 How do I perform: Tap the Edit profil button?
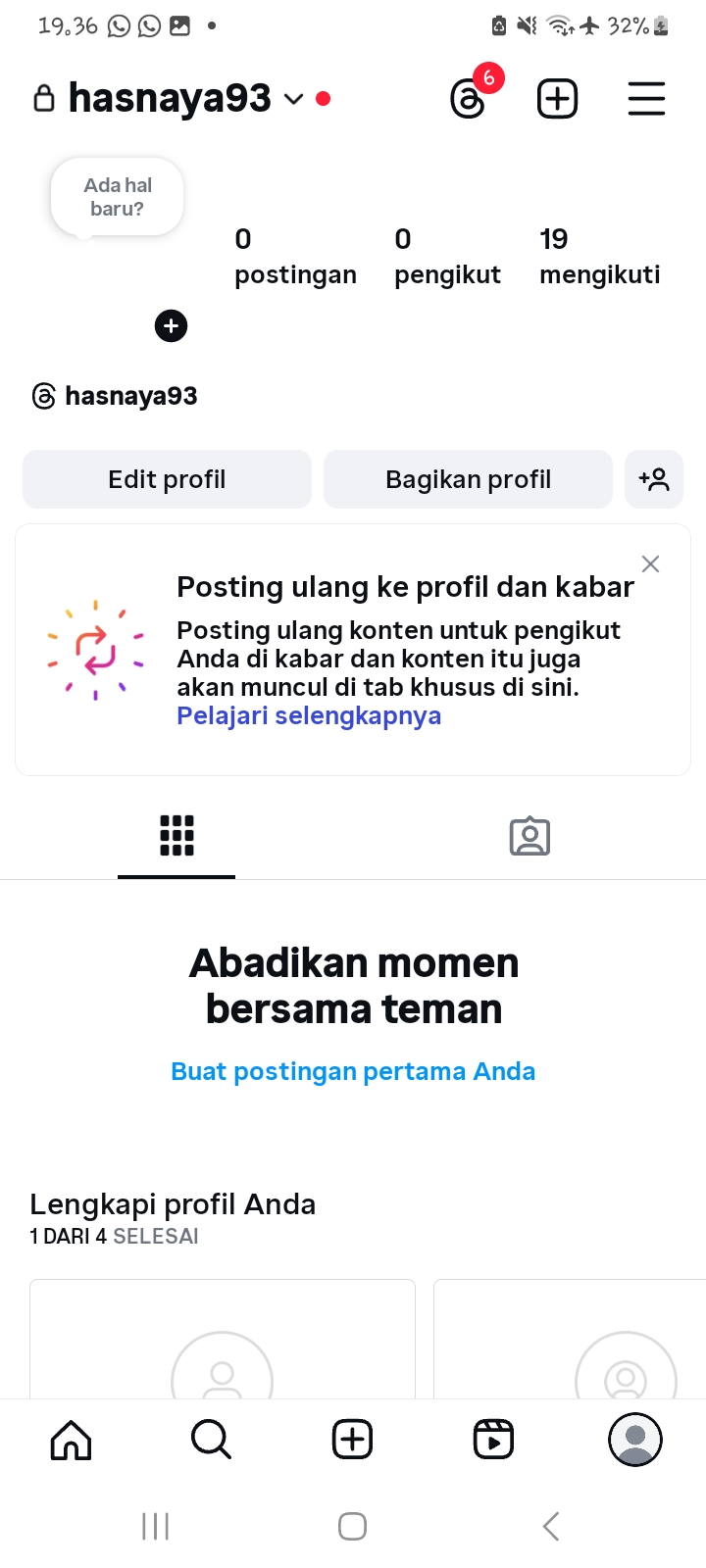point(167,479)
